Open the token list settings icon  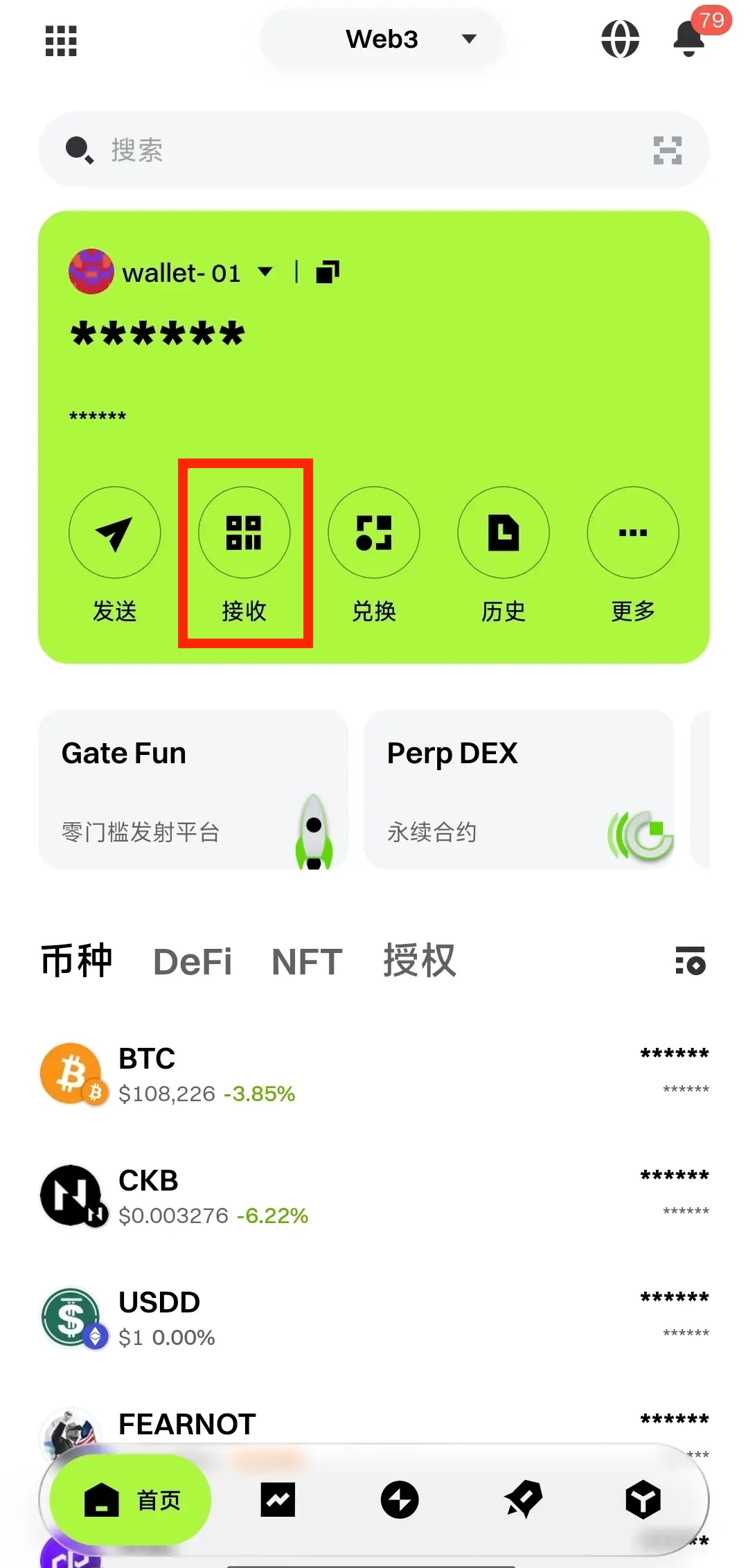[690, 961]
